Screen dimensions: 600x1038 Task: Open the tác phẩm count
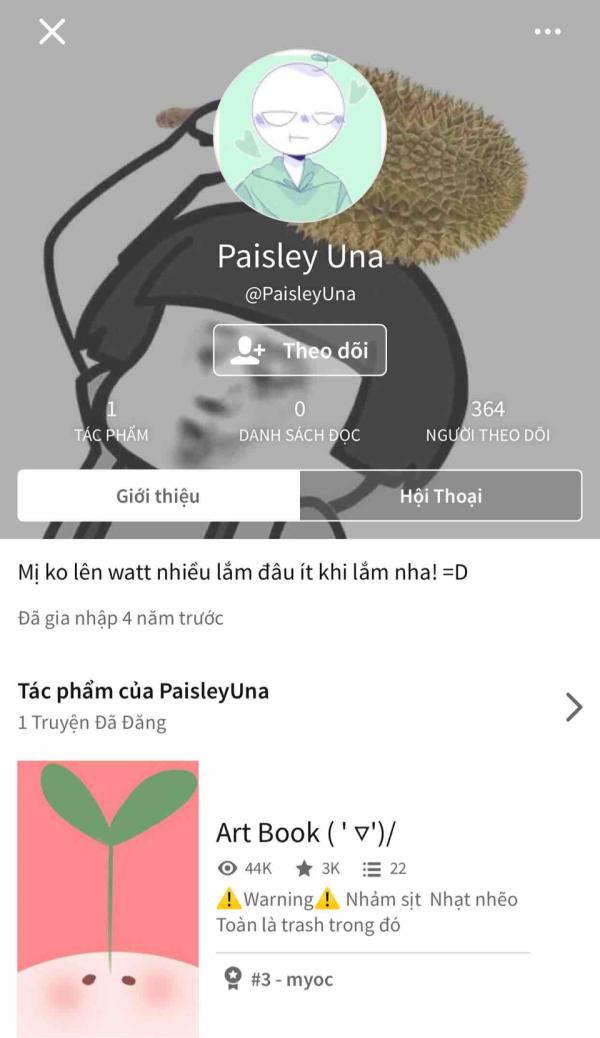click(x=111, y=422)
